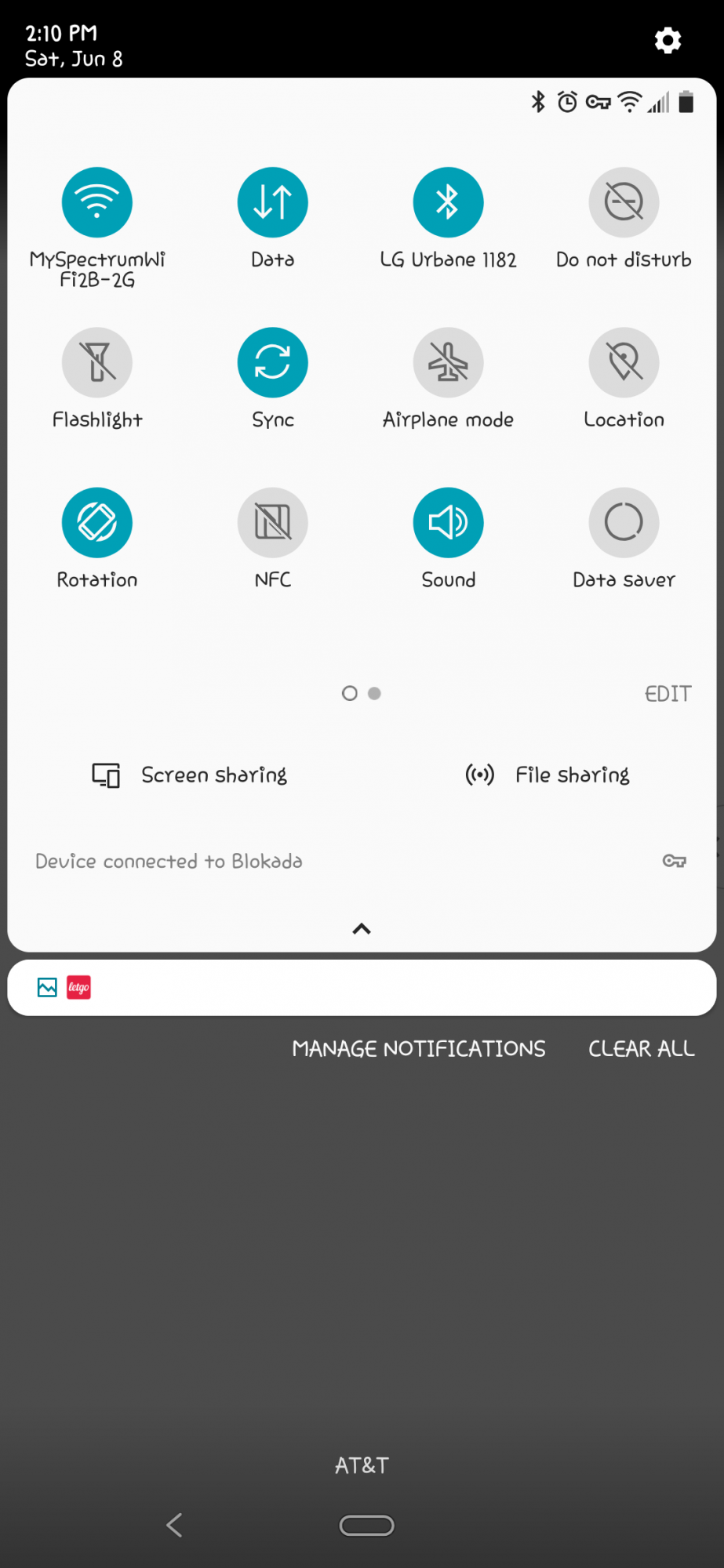Turn on Data saver
The image size is (724, 1568).
[624, 522]
